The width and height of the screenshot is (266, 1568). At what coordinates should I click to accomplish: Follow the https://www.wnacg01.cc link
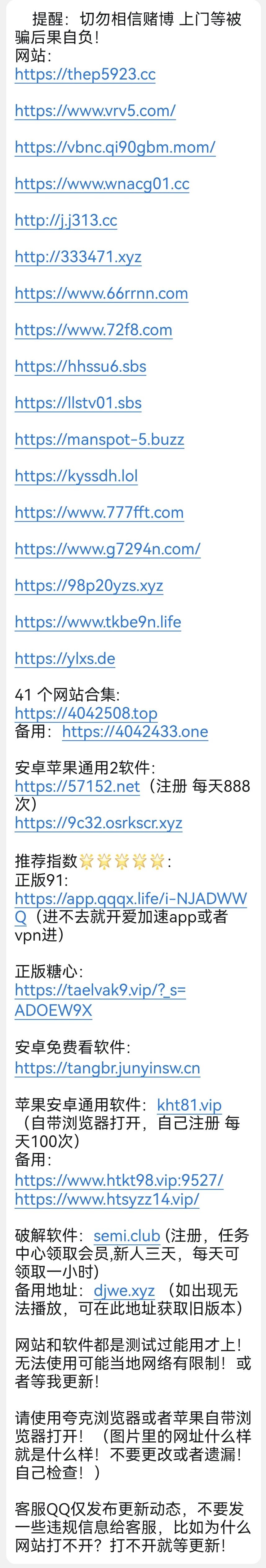point(102,184)
